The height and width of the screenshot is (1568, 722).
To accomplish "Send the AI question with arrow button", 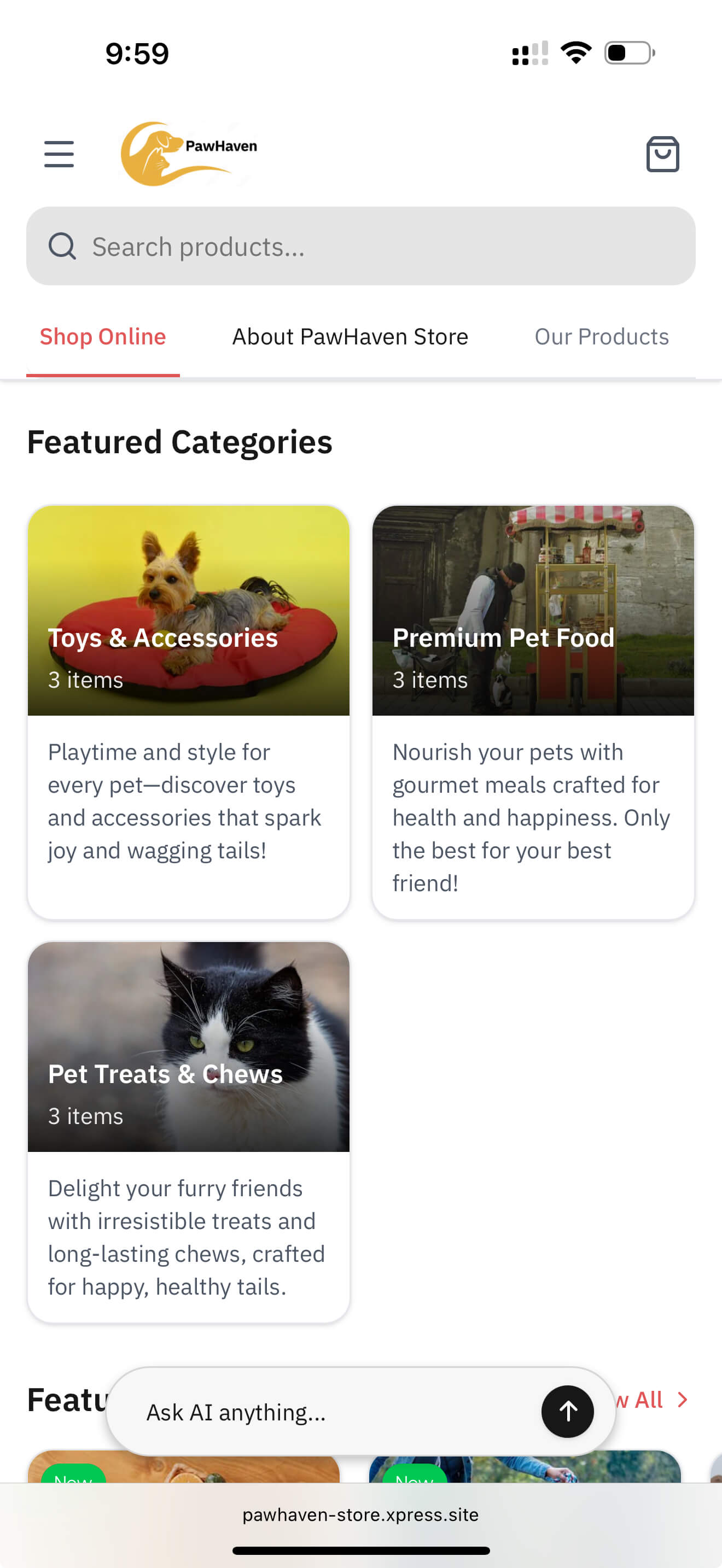I will click(x=567, y=1411).
